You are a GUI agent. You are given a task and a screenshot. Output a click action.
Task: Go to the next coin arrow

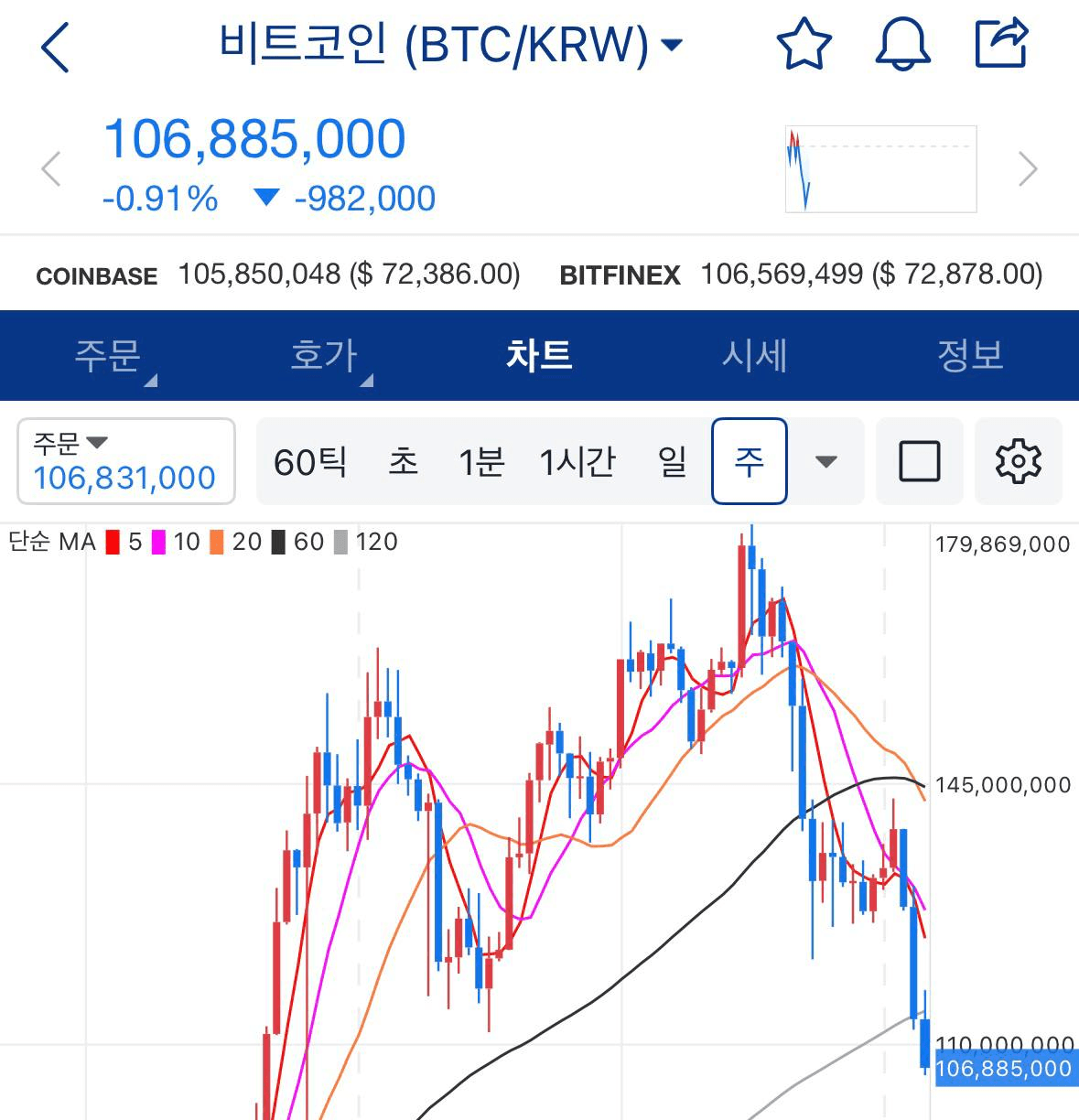1028,169
